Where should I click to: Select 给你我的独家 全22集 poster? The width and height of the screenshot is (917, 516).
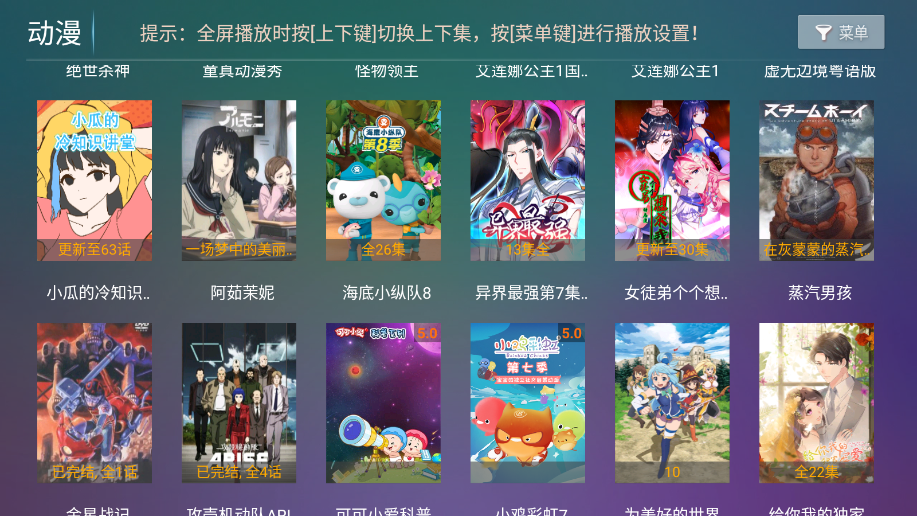(x=816, y=402)
